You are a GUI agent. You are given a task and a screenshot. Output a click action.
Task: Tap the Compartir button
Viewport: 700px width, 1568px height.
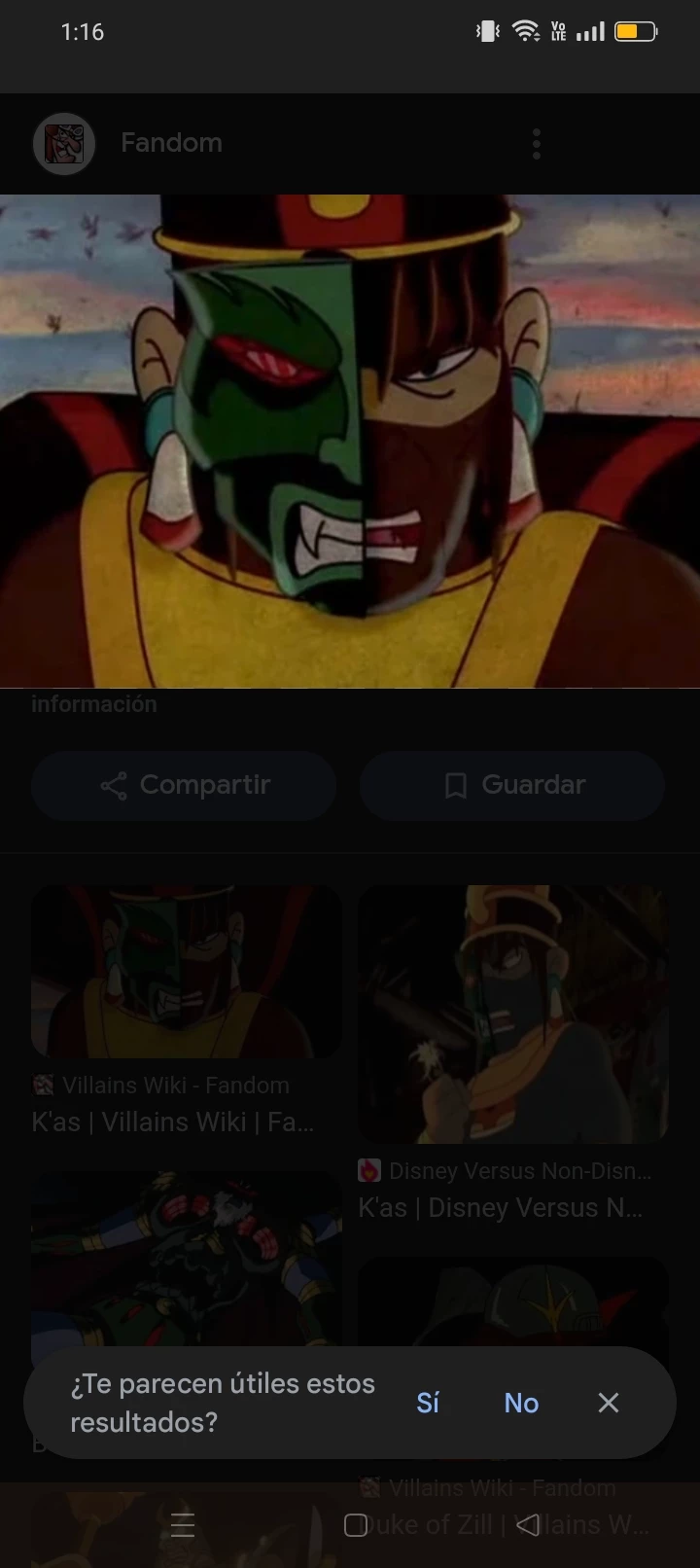pos(184,785)
